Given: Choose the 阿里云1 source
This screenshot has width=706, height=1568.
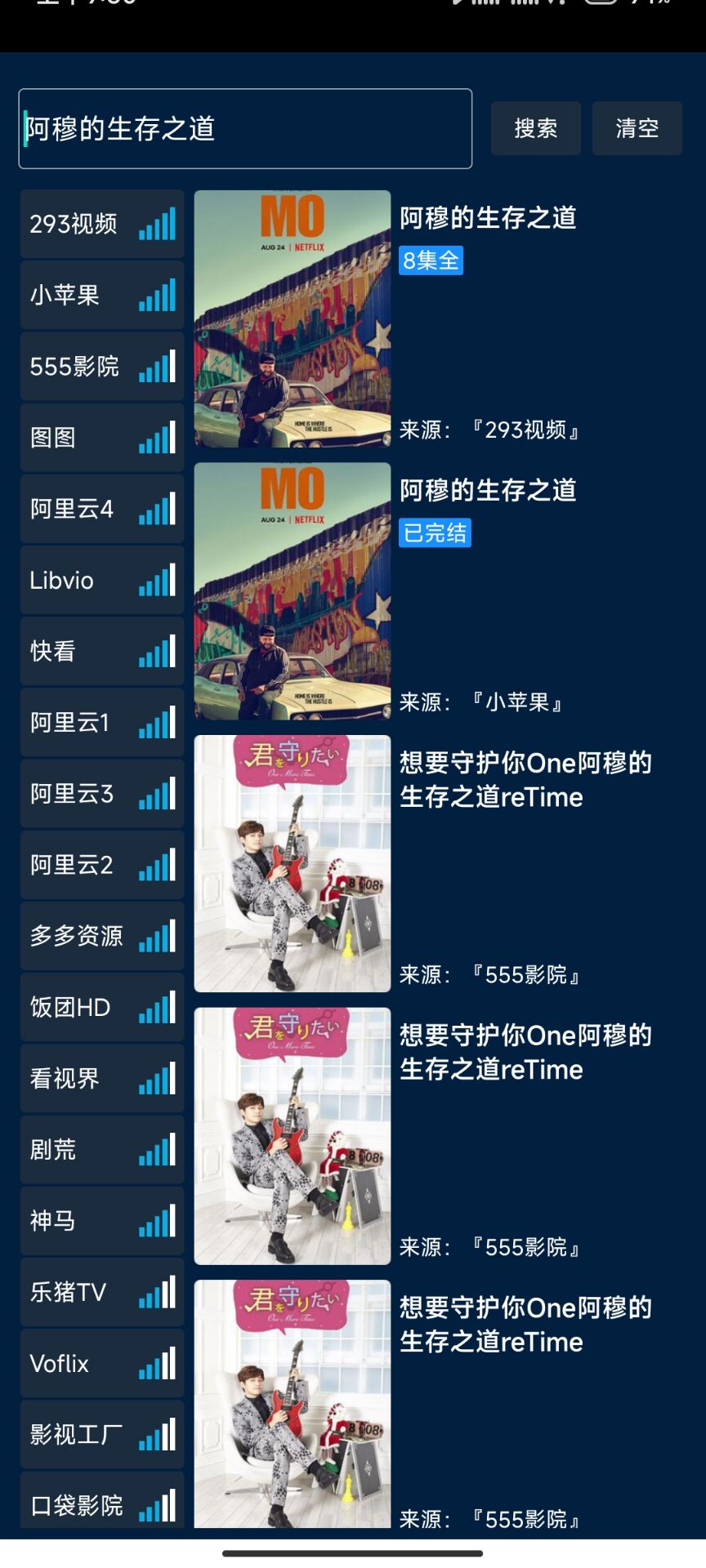Looking at the screenshot, I should (x=102, y=723).
